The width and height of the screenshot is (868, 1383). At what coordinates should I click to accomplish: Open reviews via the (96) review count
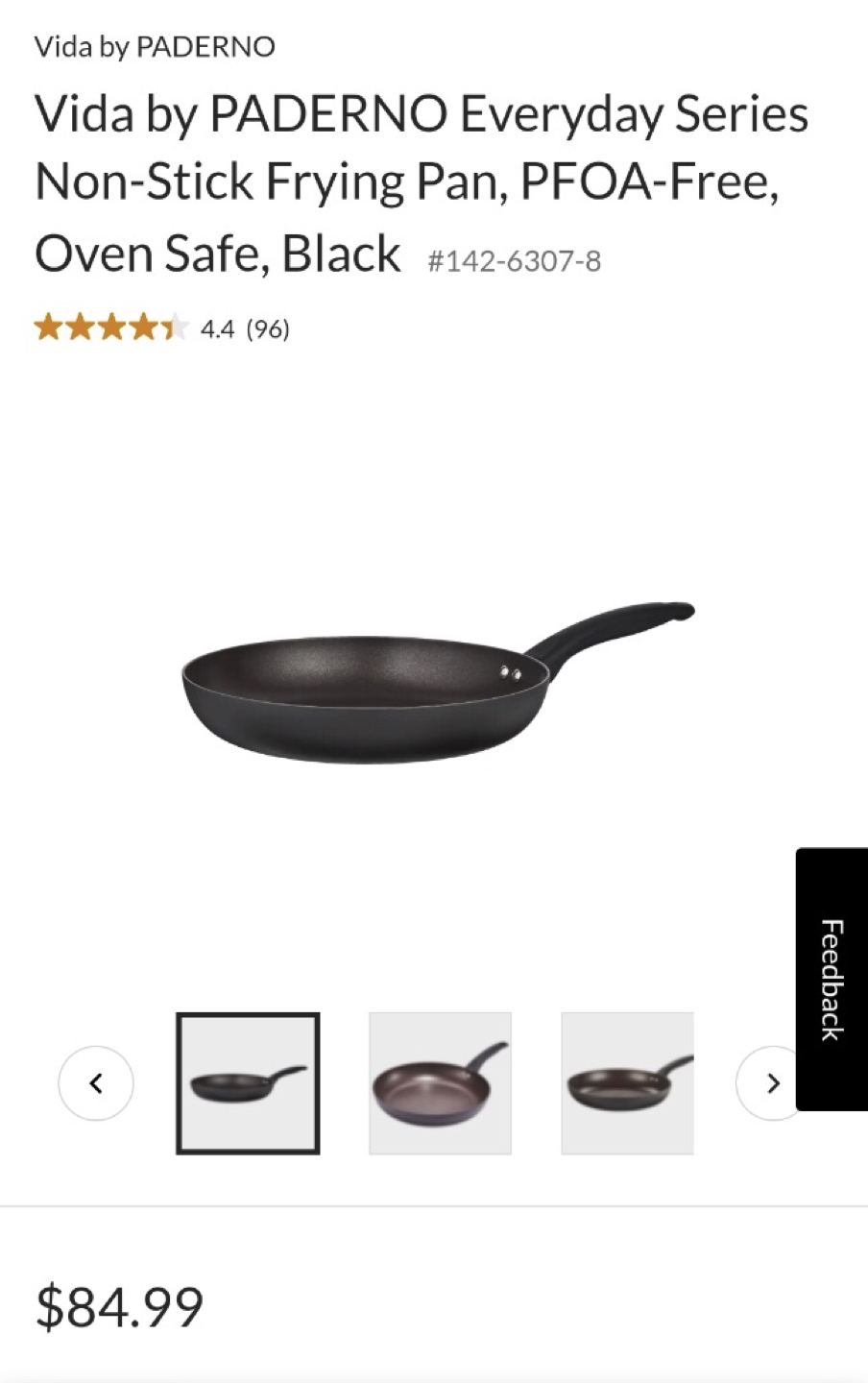pyautogui.click(x=268, y=328)
